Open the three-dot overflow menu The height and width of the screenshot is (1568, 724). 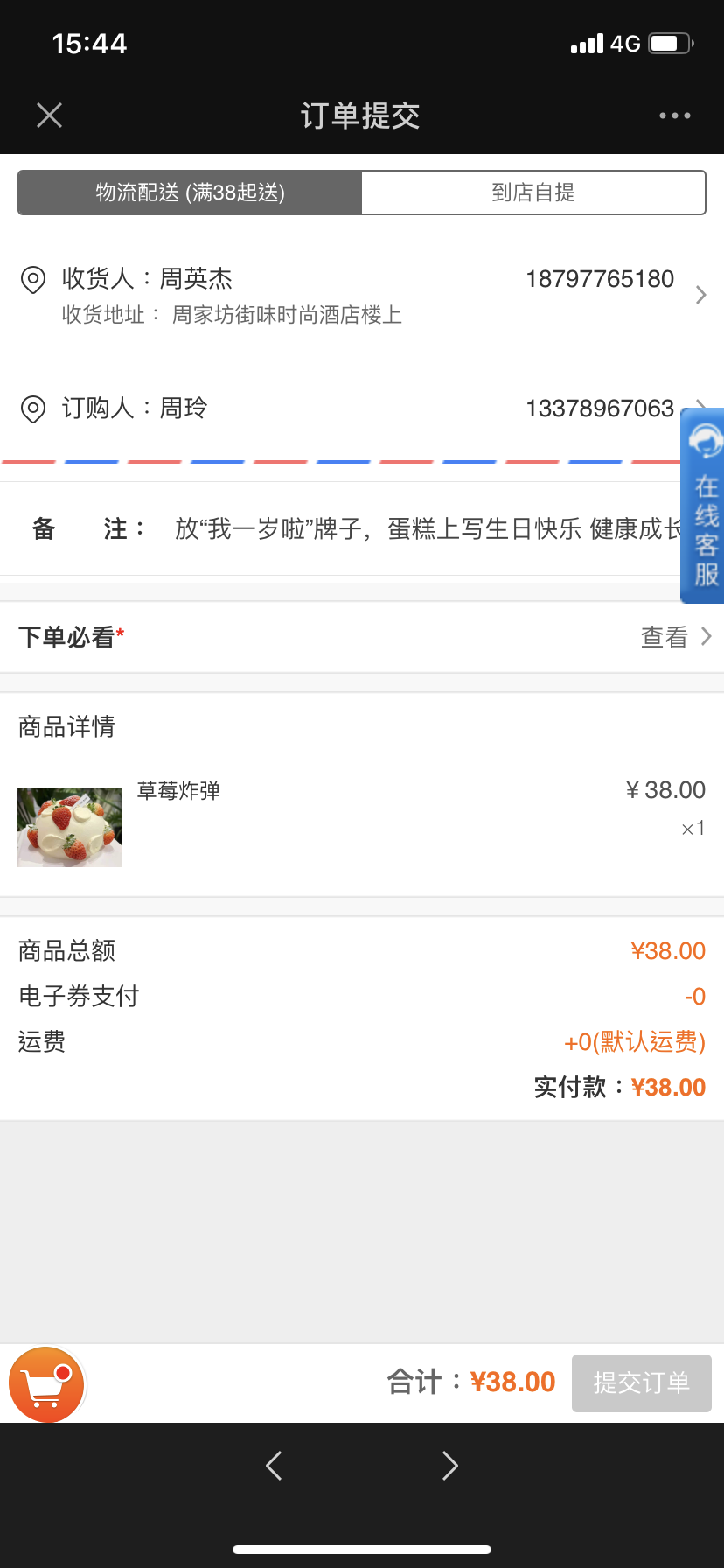[x=674, y=115]
